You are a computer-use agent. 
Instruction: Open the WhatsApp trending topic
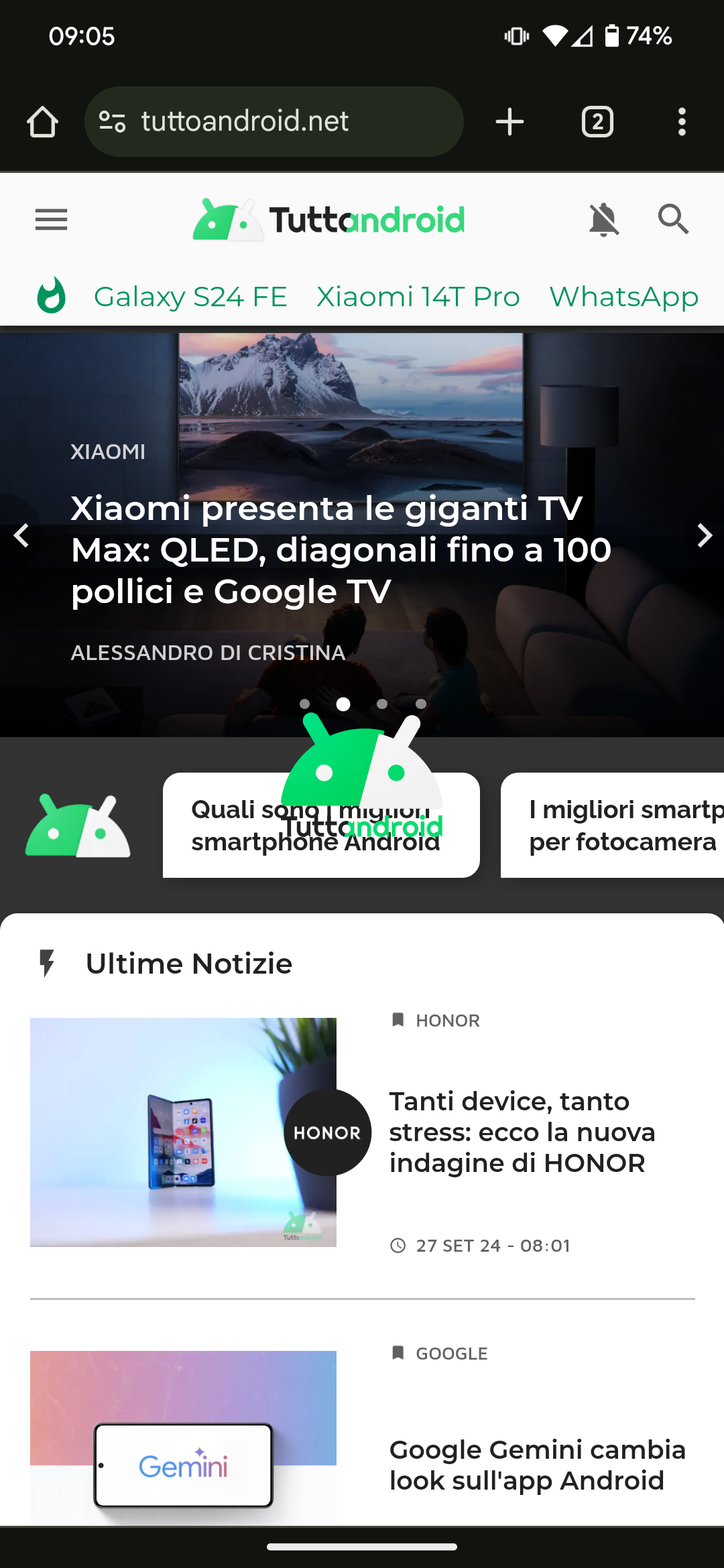(623, 297)
